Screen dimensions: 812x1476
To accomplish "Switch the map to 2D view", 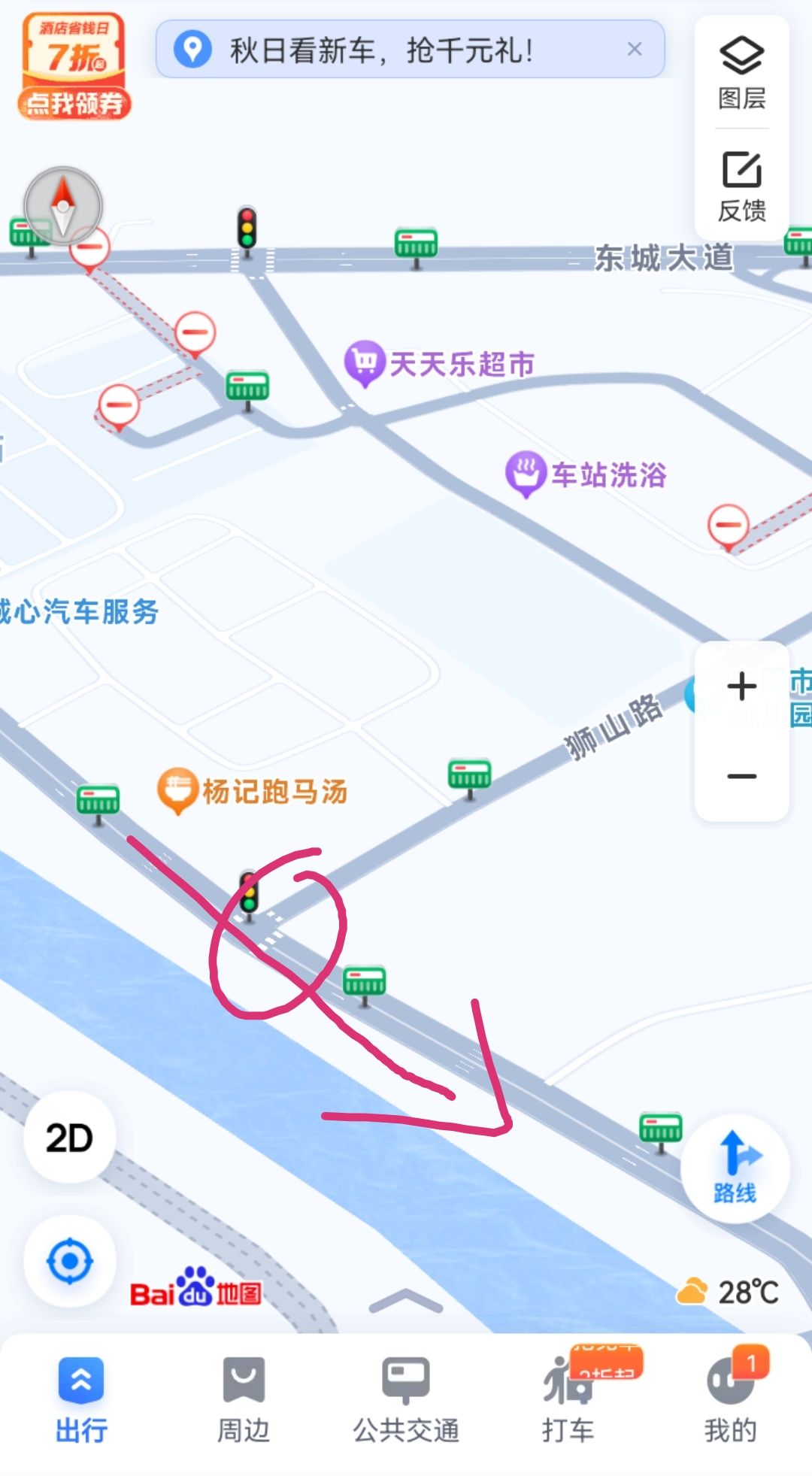I will [69, 1138].
